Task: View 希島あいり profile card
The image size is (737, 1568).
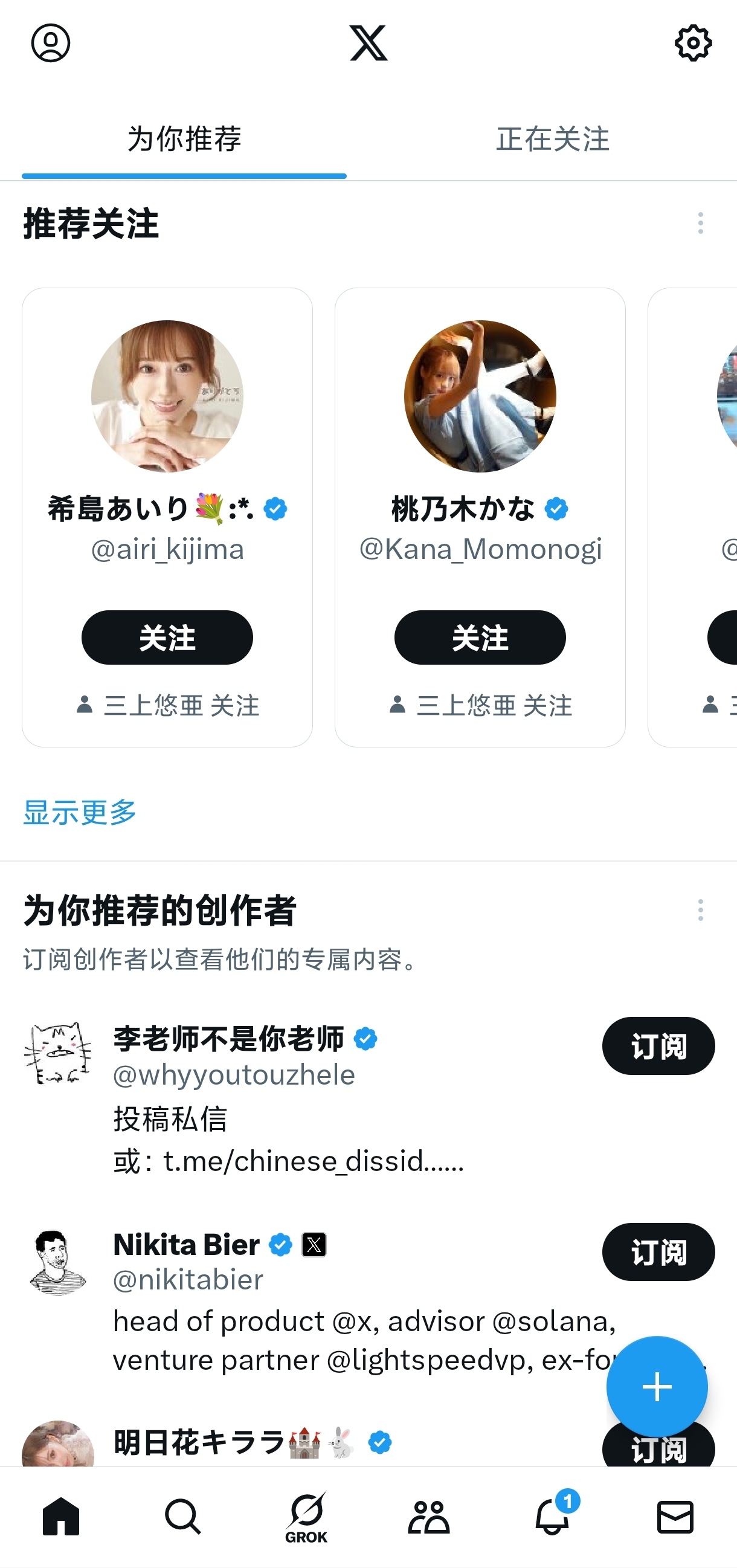Action: [167, 396]
